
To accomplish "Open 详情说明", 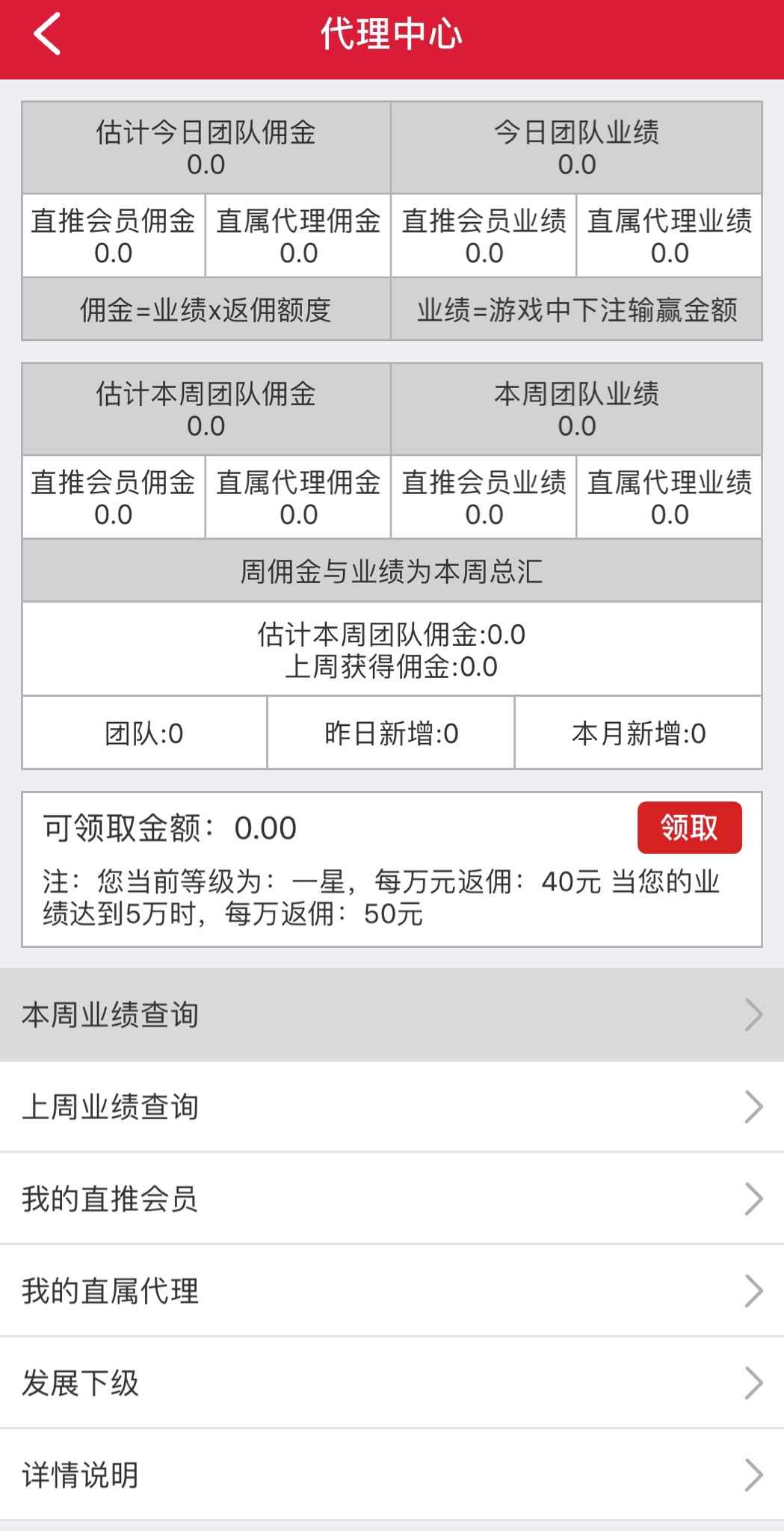I will coord(392,1475).
